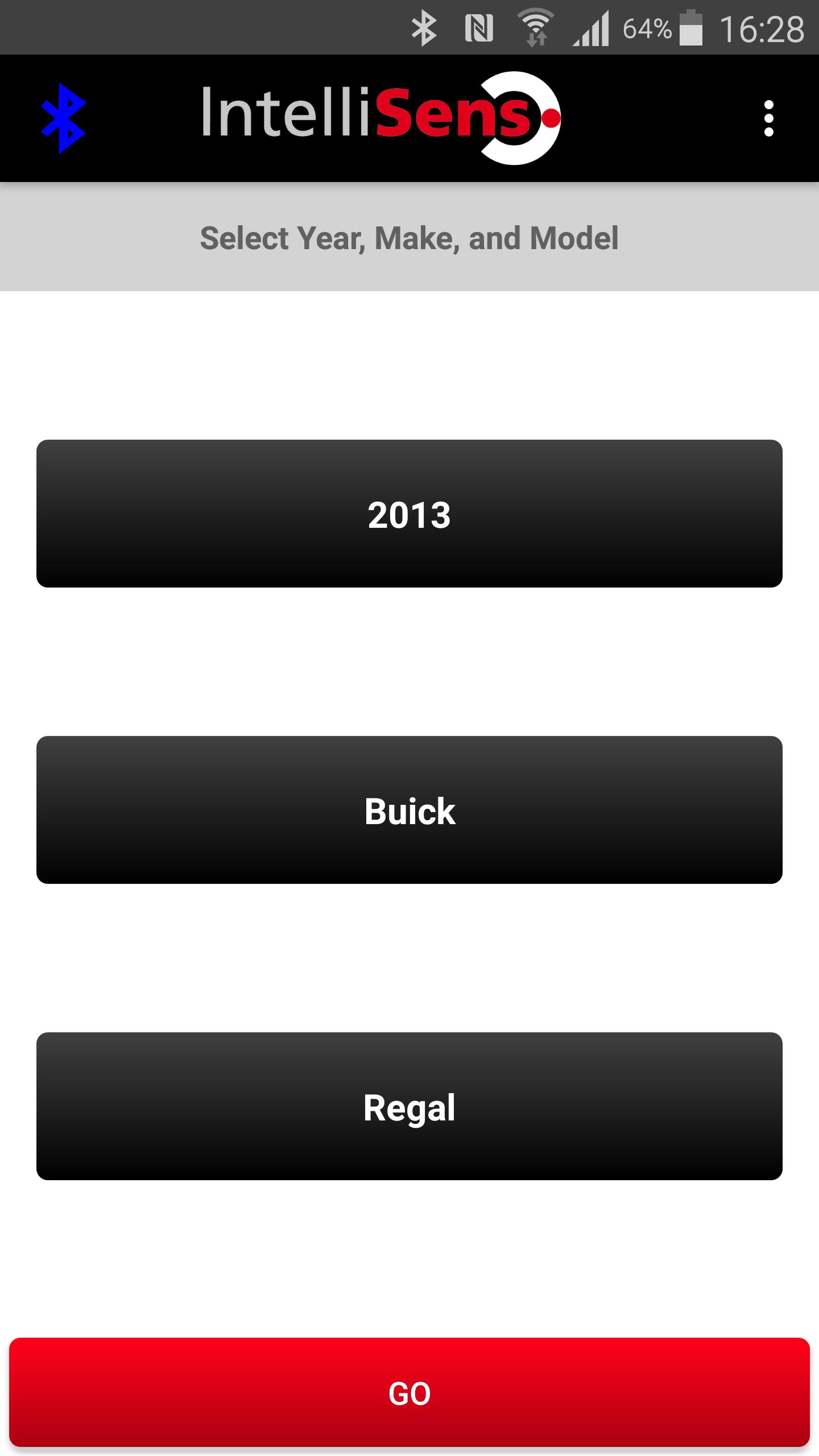Tap the red GO button
Screen dimensions: 819x1456
[409, 1393]
